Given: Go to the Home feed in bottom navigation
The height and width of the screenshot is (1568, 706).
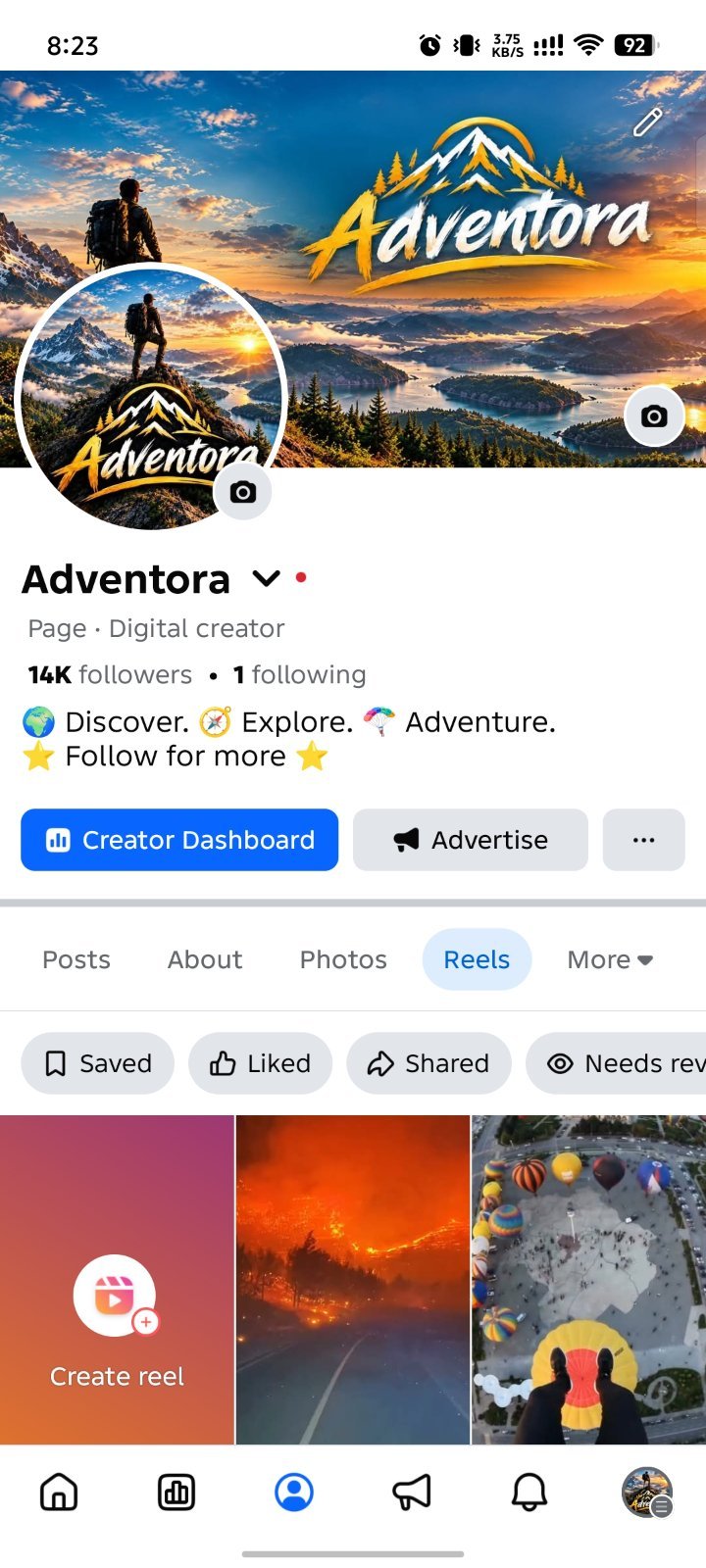Looking at the screenshot, I should pos(59,1493).
